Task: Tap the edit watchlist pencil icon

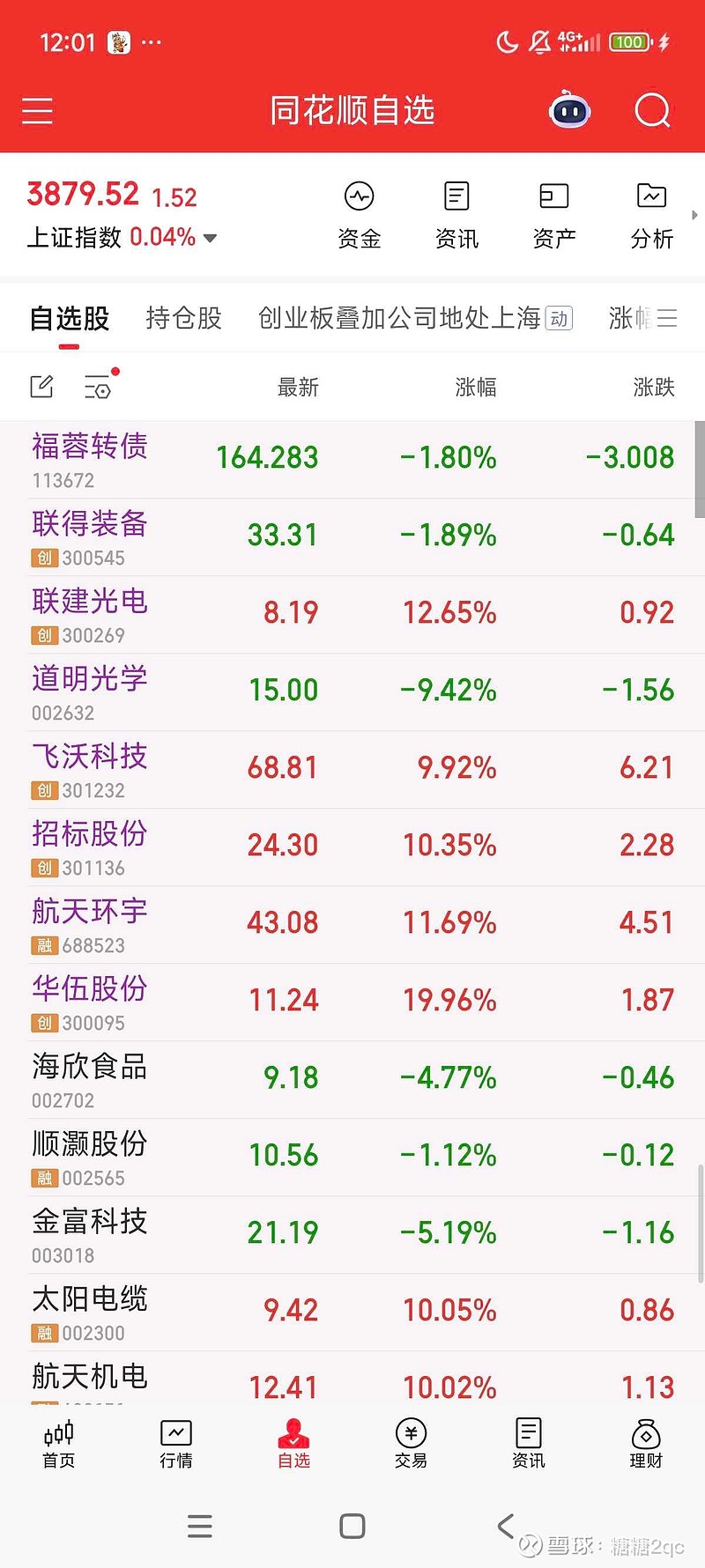Action: pos(41,386)
